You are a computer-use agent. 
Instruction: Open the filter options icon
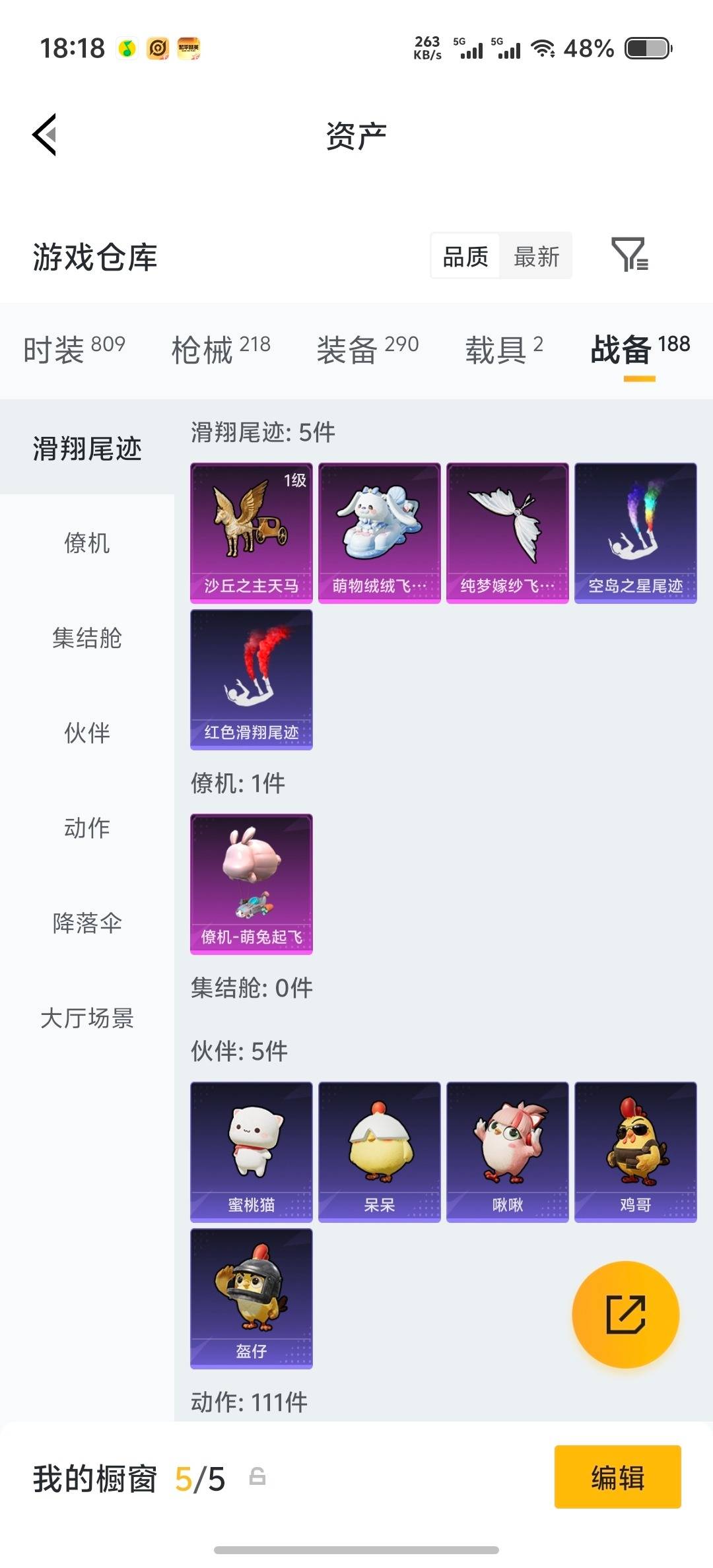coord(634,256)
